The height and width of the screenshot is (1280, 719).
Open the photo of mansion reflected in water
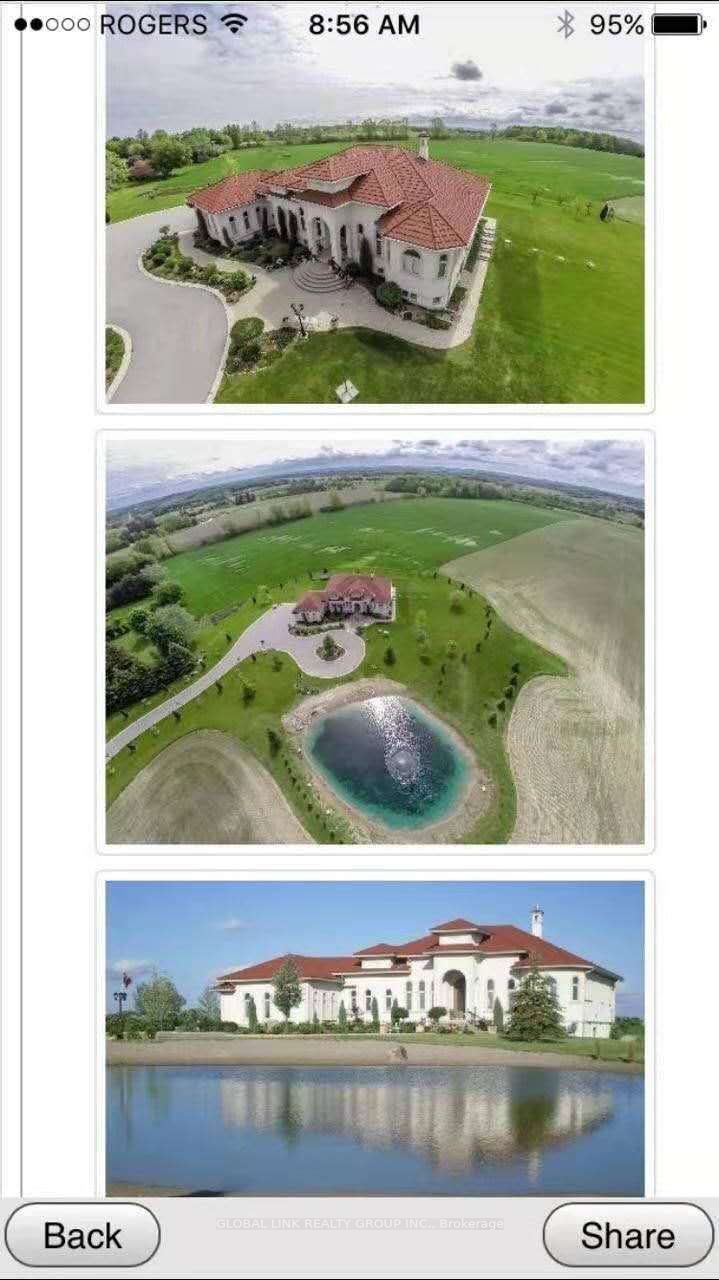point(375,1036)
